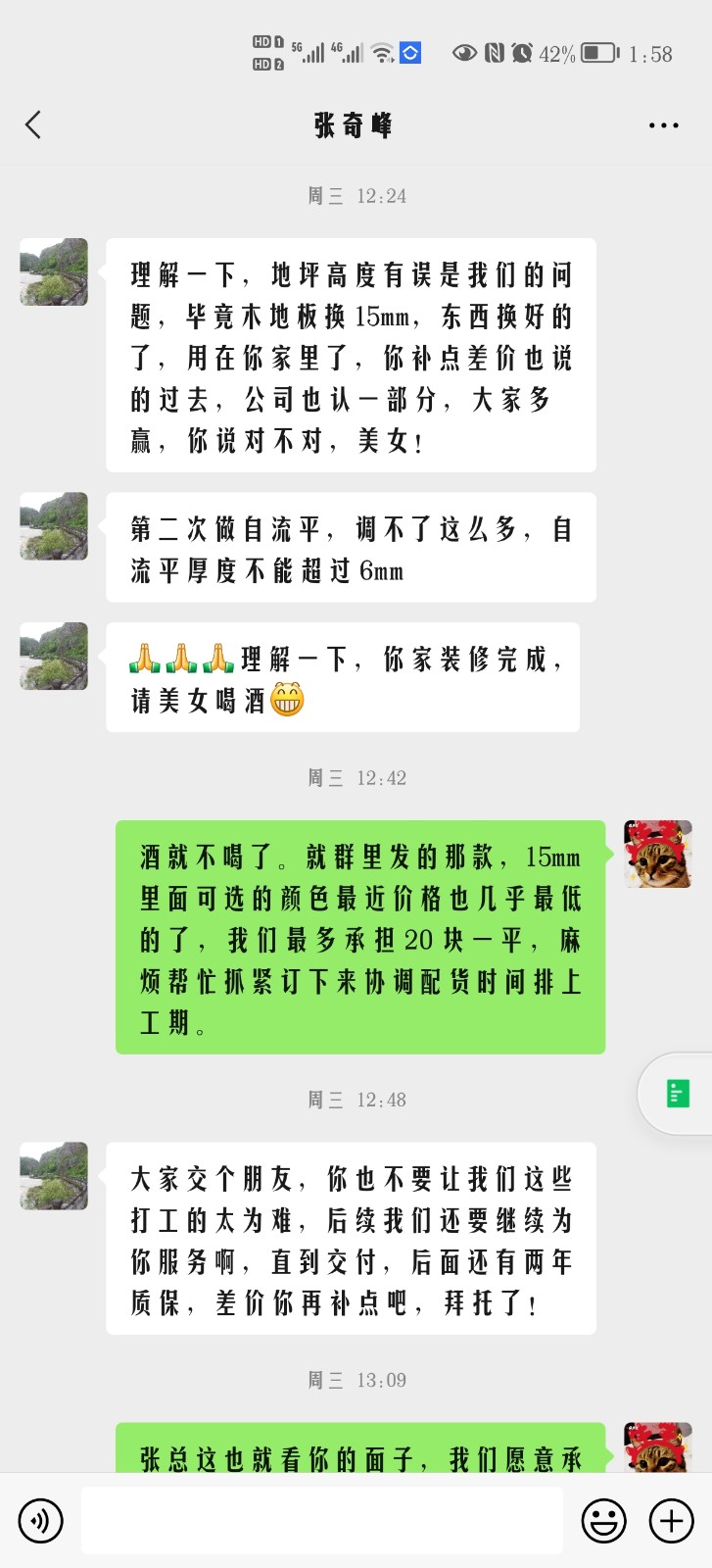This screenshot has width=712, height=1568.
Task: Open 张奇峰's avatar beside 地坪高度 message
Action: coord(54,271)
